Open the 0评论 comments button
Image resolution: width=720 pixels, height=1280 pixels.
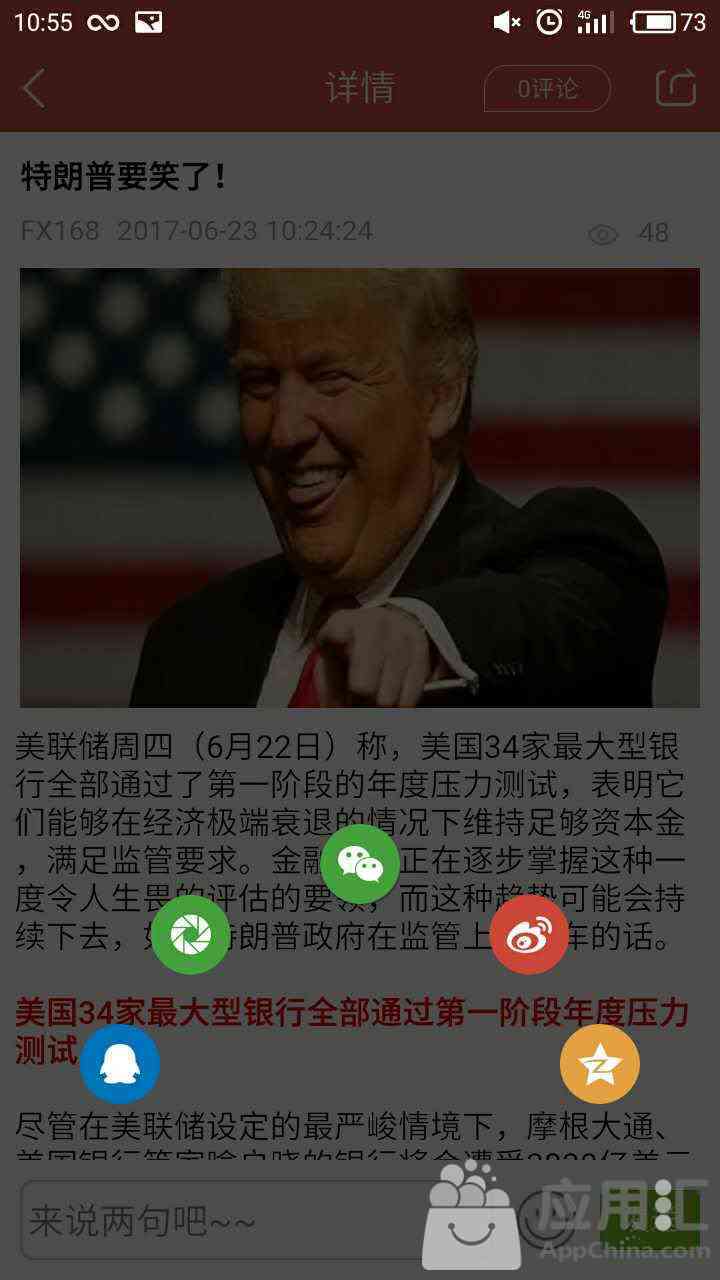[x=547, y=88]
